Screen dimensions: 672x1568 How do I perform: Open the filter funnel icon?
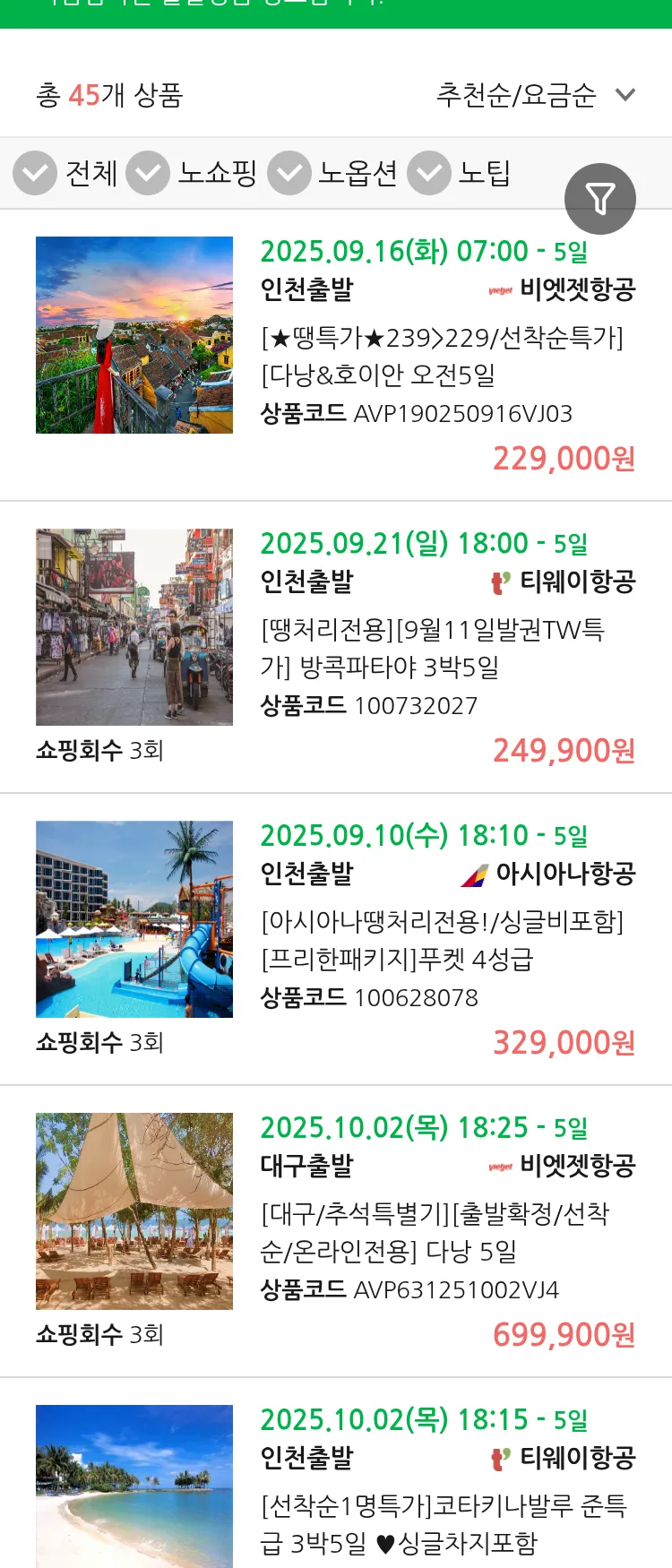[600, 198]
